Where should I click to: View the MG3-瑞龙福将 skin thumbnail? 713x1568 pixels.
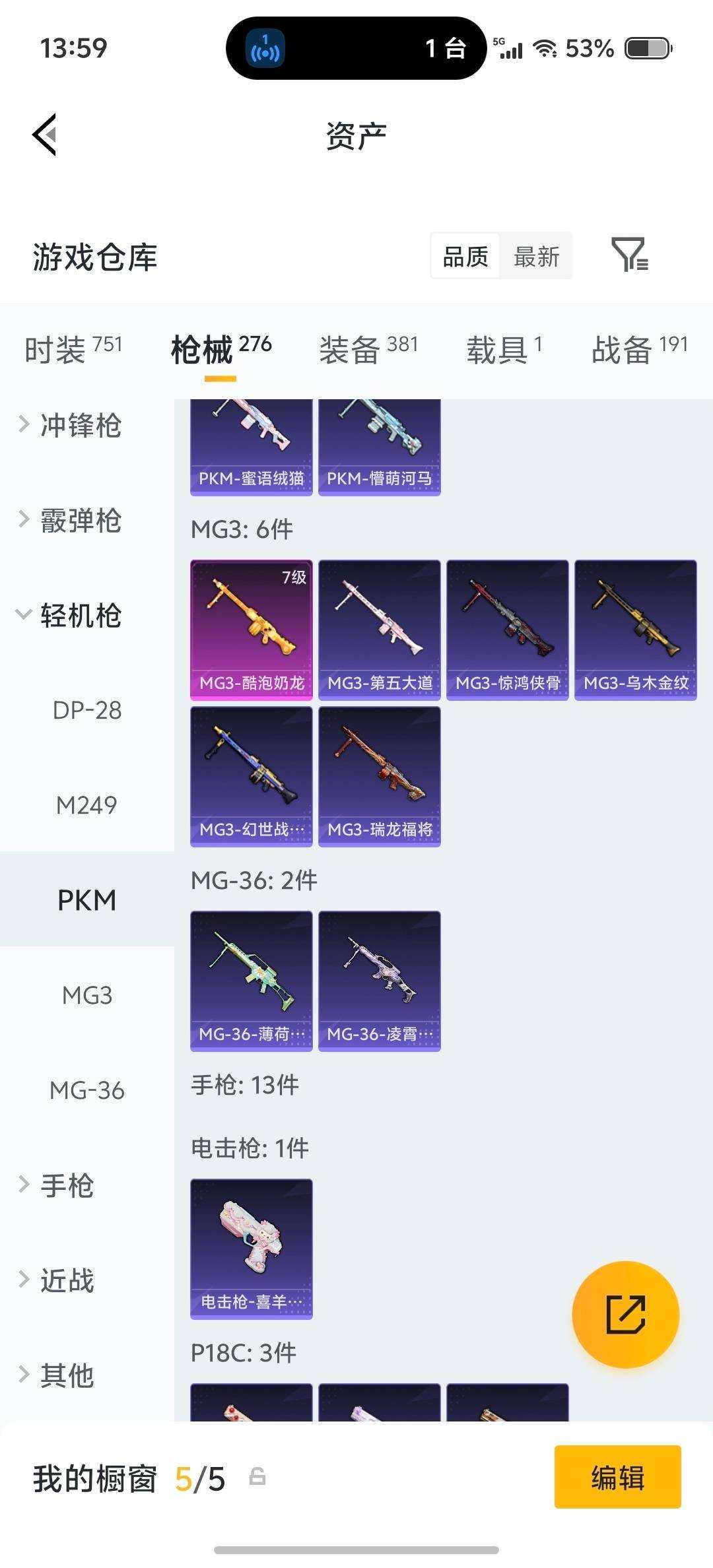point(380,775)
